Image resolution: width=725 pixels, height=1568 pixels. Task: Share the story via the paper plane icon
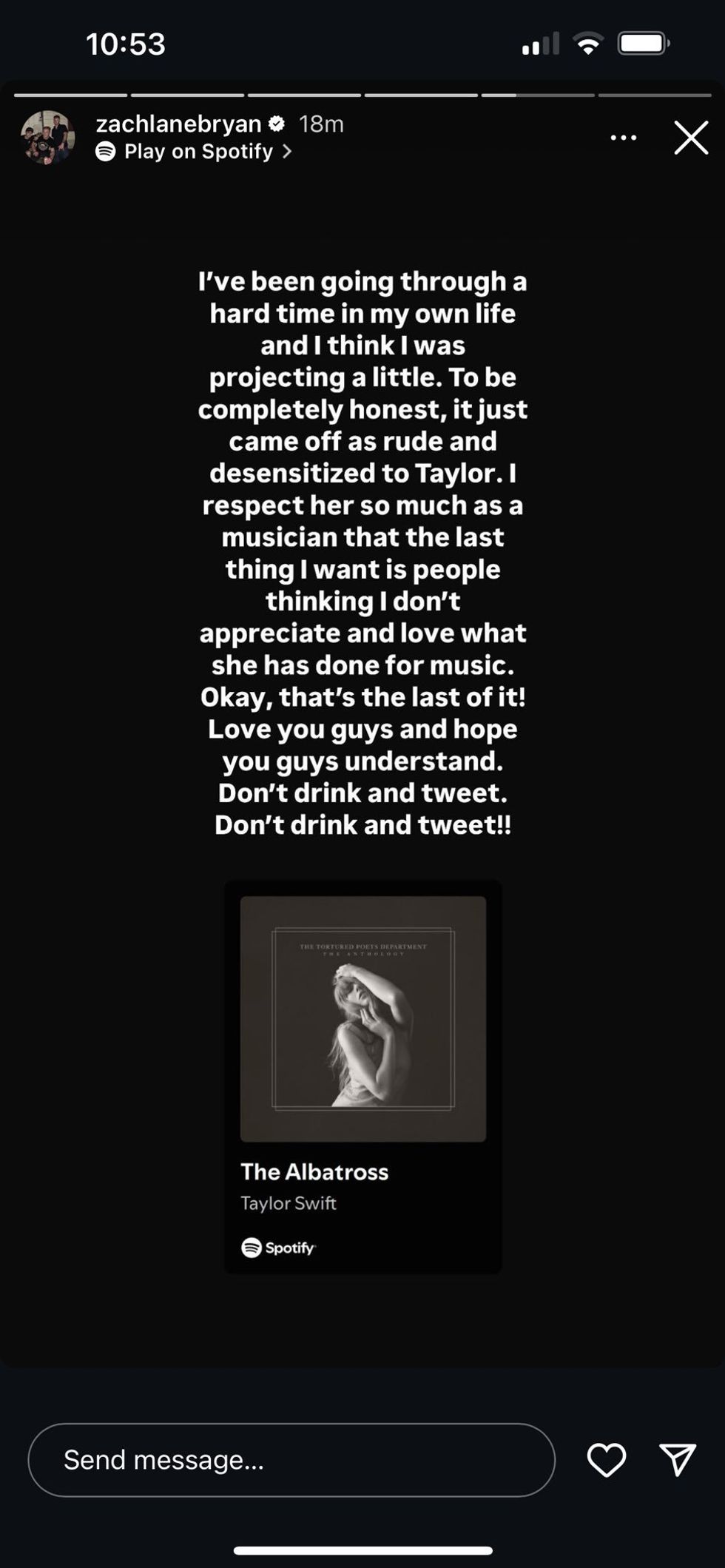(x=675, y=1459)
